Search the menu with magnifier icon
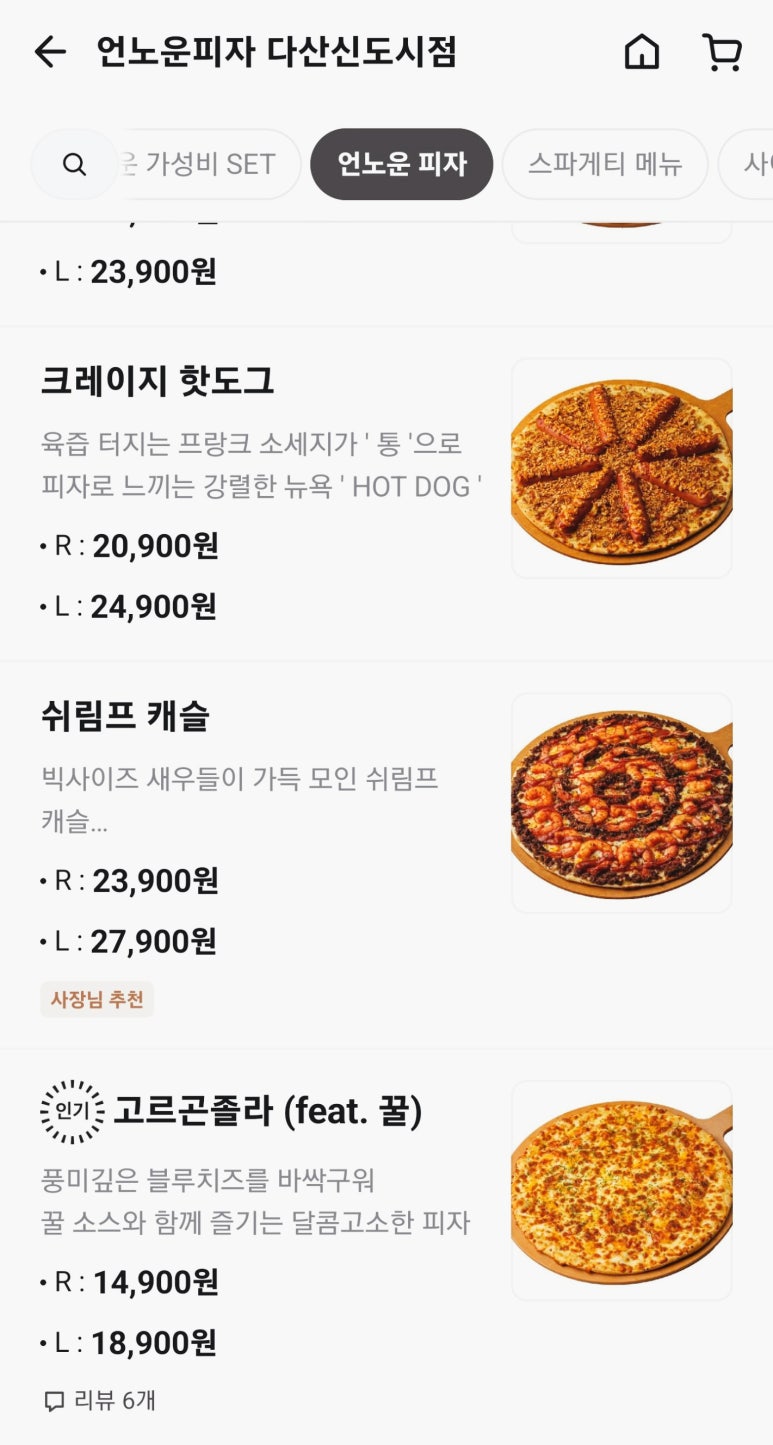The height and width of the screenshot is (1445, 773). pyautogui.click(x=74, y=164)
